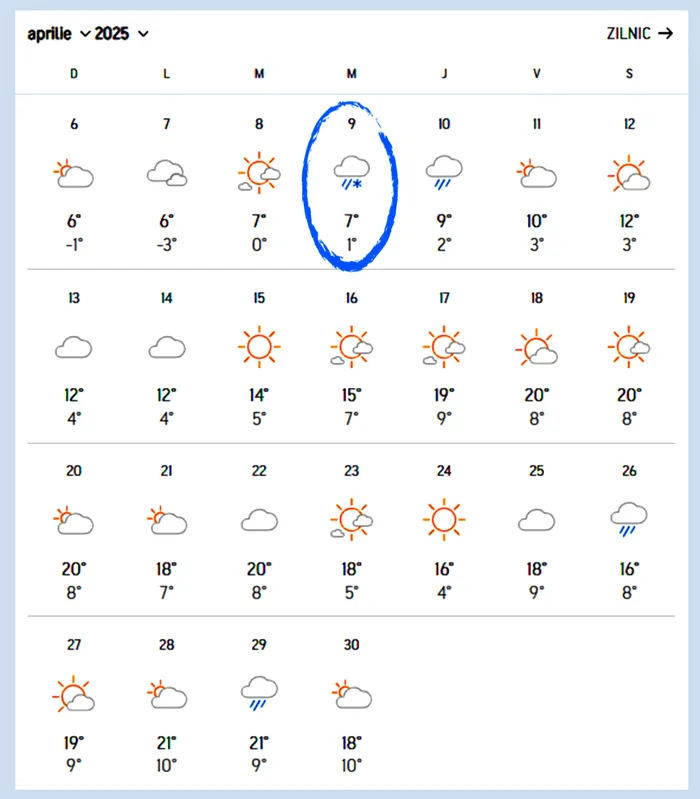Viewport: 700px width, 799px height.
Task: Select the April 30 forecast
Action: pyautogui.click(x=351, y=702)
